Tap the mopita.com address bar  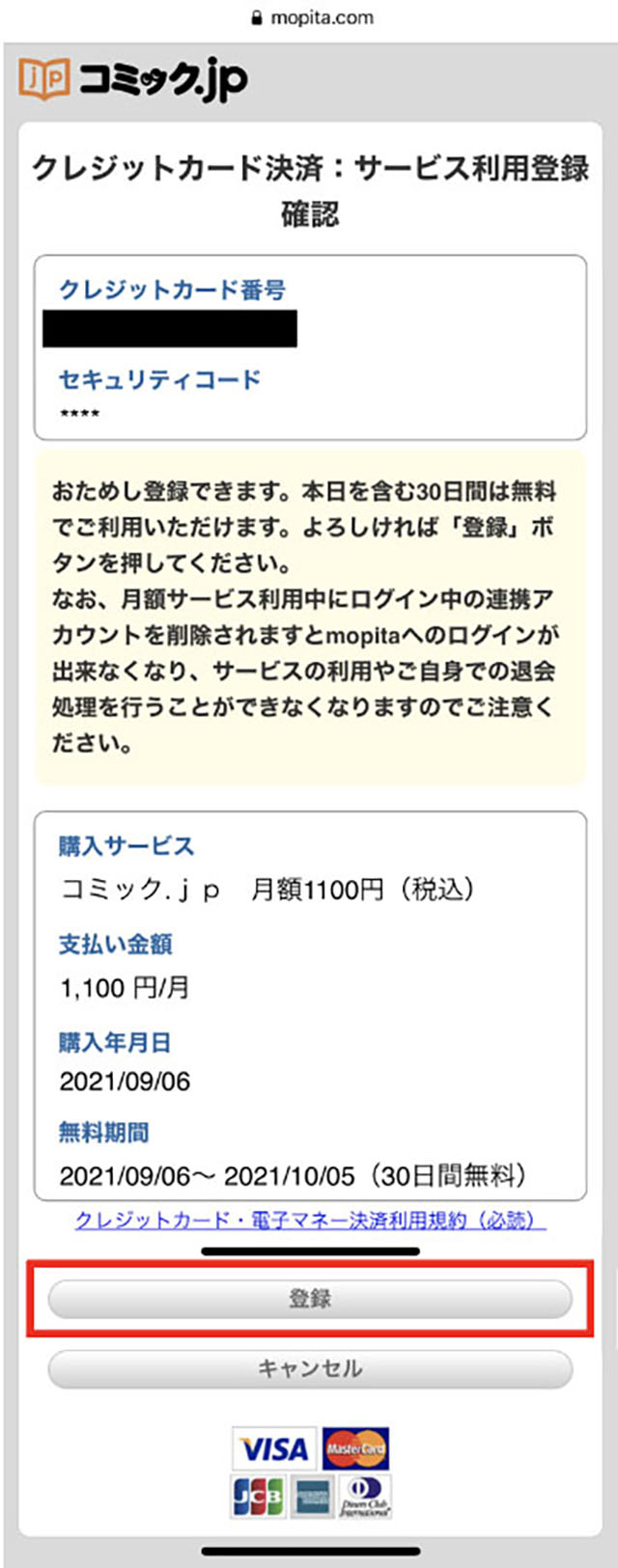pyautogui.click(x=311, y=17)
